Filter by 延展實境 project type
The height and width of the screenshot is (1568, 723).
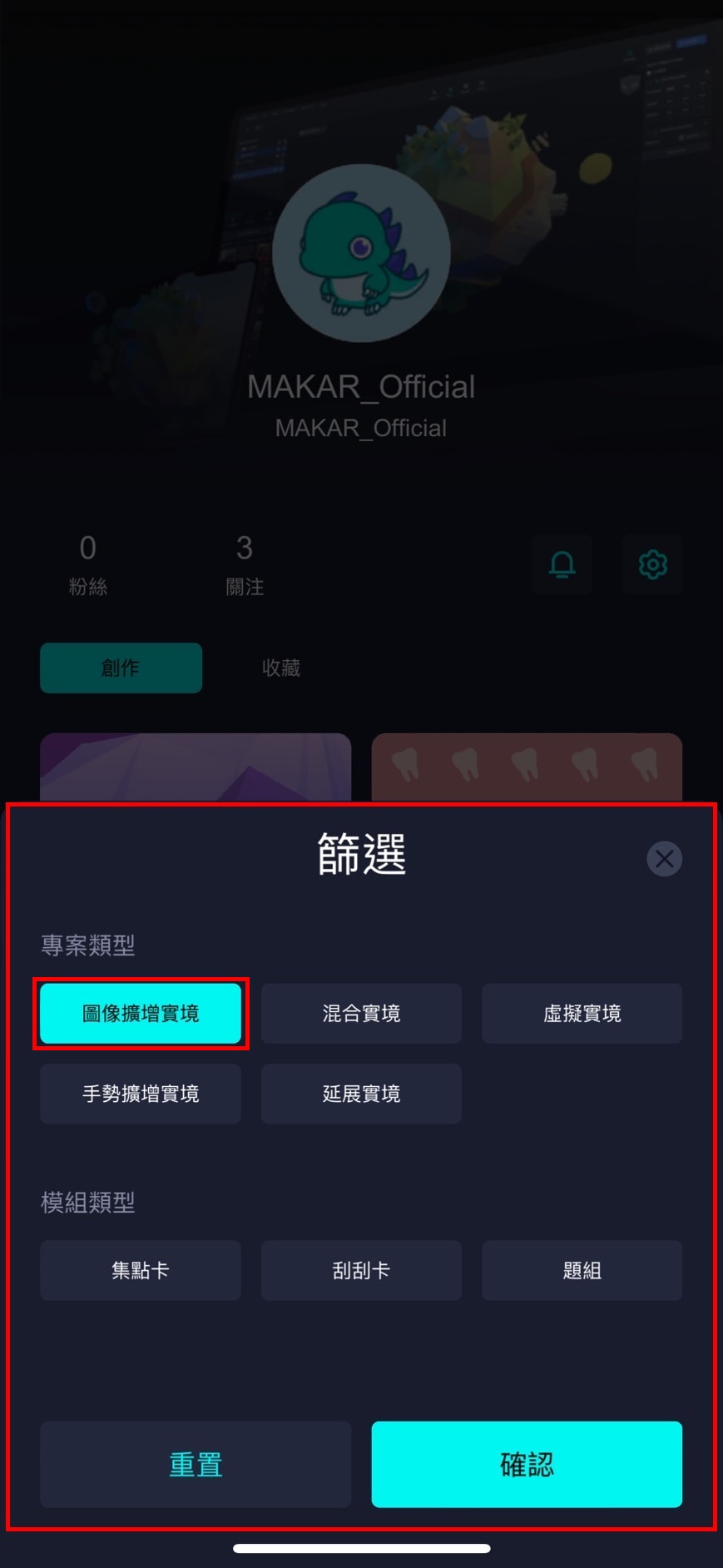[361, 1093]
